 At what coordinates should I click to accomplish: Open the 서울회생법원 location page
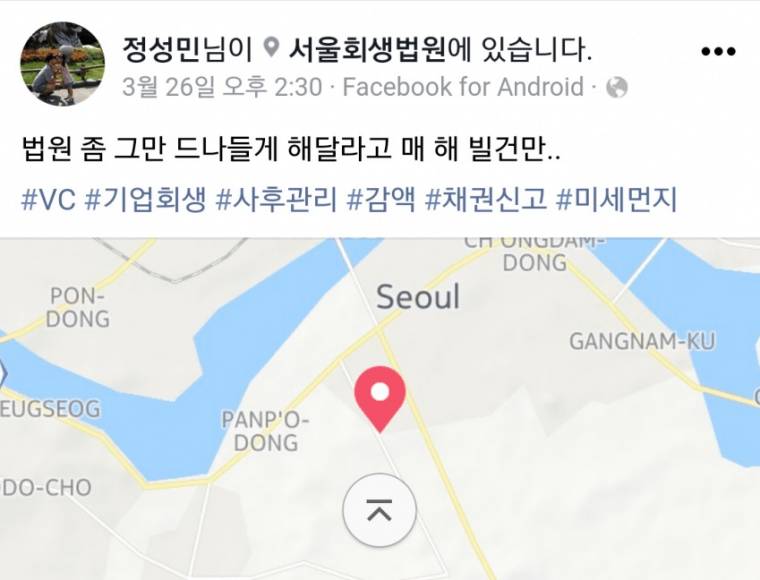(x=368, y=48)
